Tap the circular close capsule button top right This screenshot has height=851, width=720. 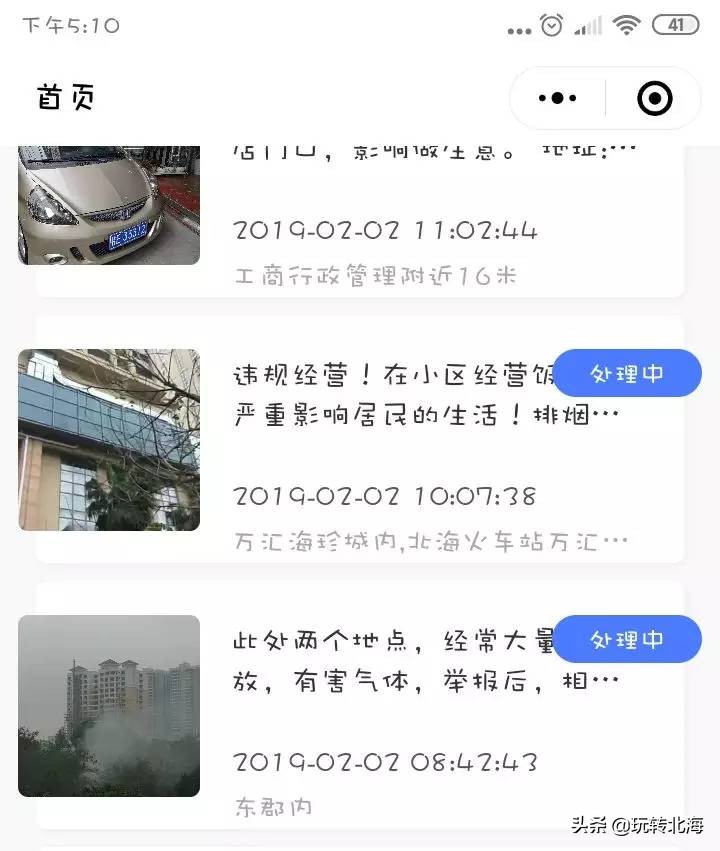click(x=654, y=97)
